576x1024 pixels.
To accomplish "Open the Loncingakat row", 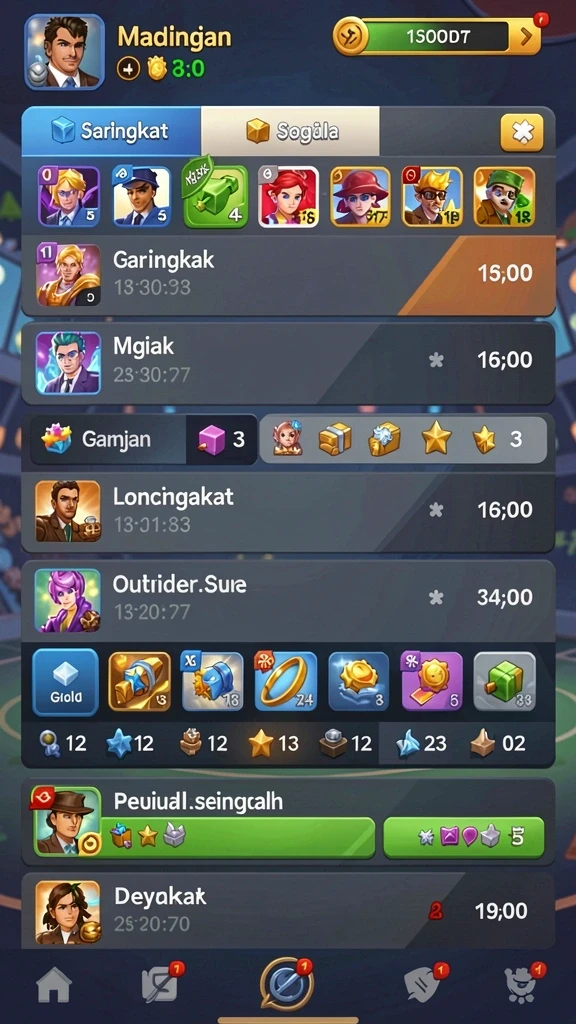I will 288,513.
